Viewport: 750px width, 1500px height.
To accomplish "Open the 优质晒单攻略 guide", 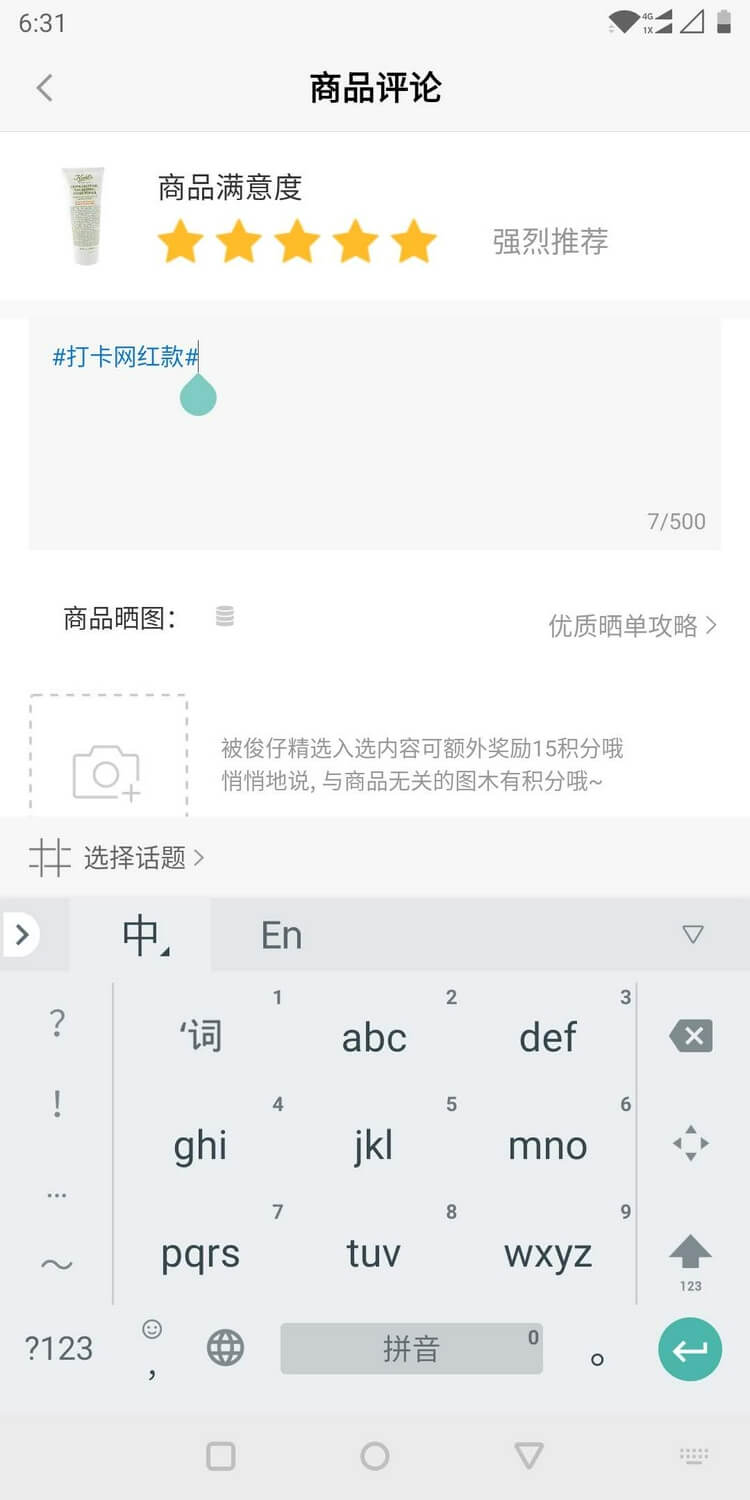I will tap(632, 626).
